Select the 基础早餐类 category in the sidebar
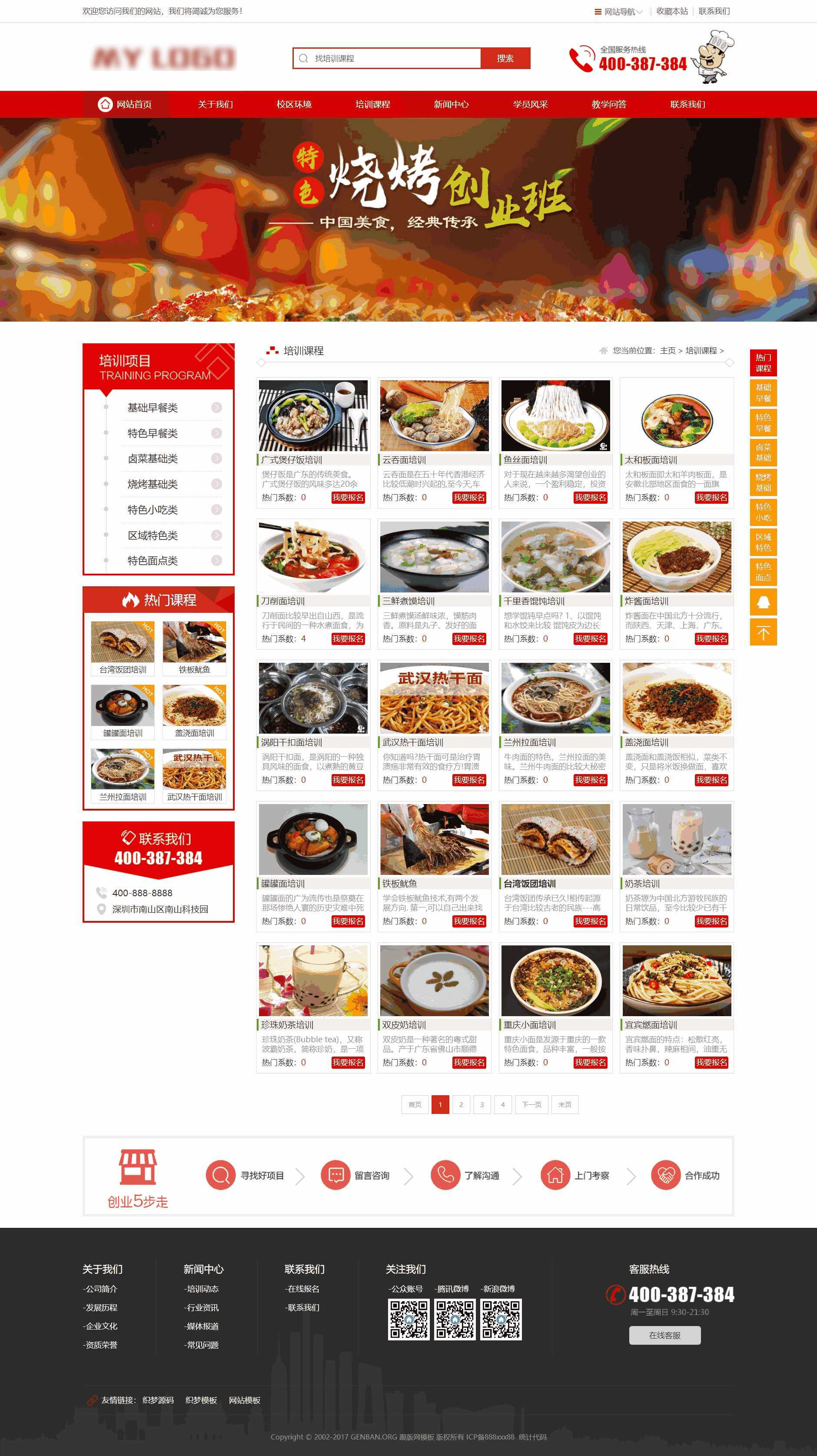The height and width of the screenshot is (1456, 817). click(153, 408)
